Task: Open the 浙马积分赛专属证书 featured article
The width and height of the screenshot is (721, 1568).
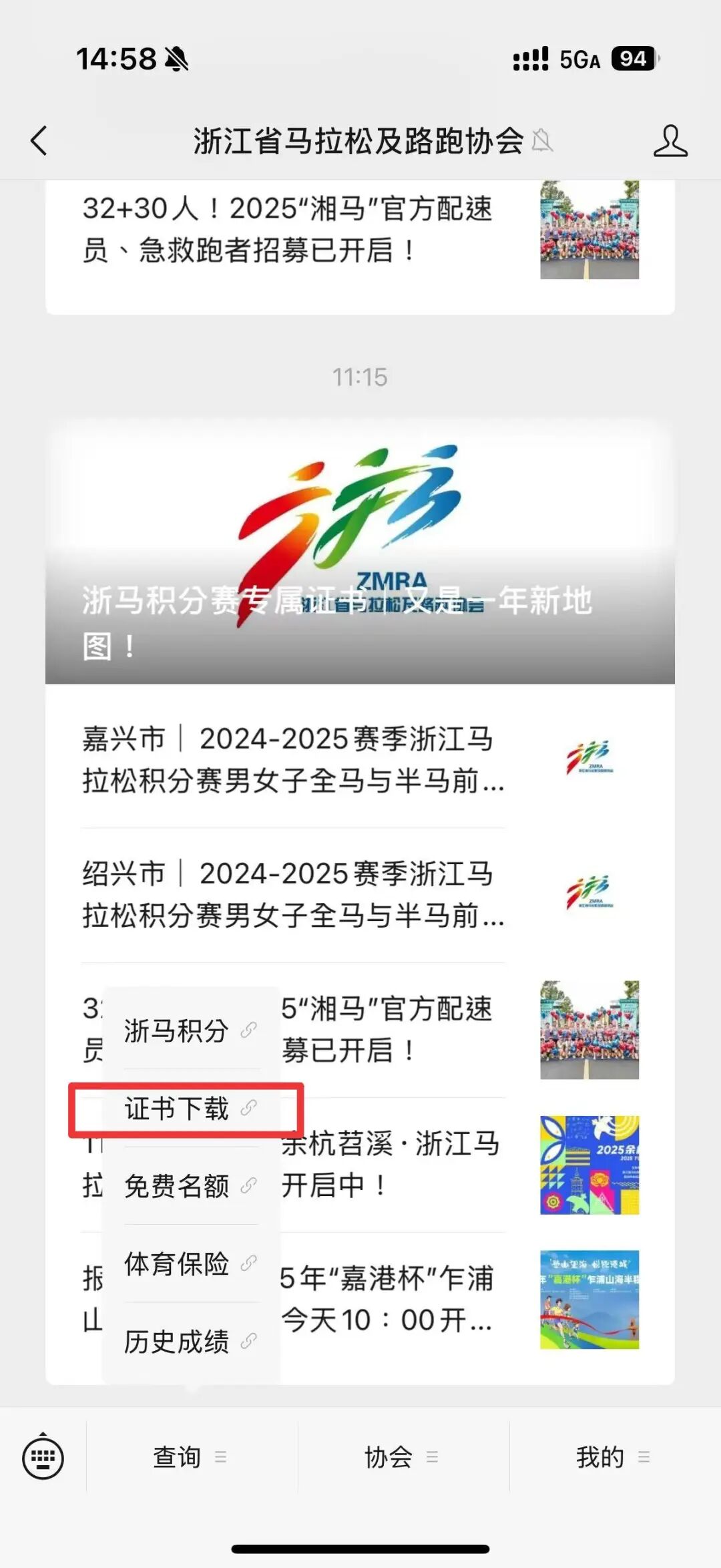Action: [360, 554]
